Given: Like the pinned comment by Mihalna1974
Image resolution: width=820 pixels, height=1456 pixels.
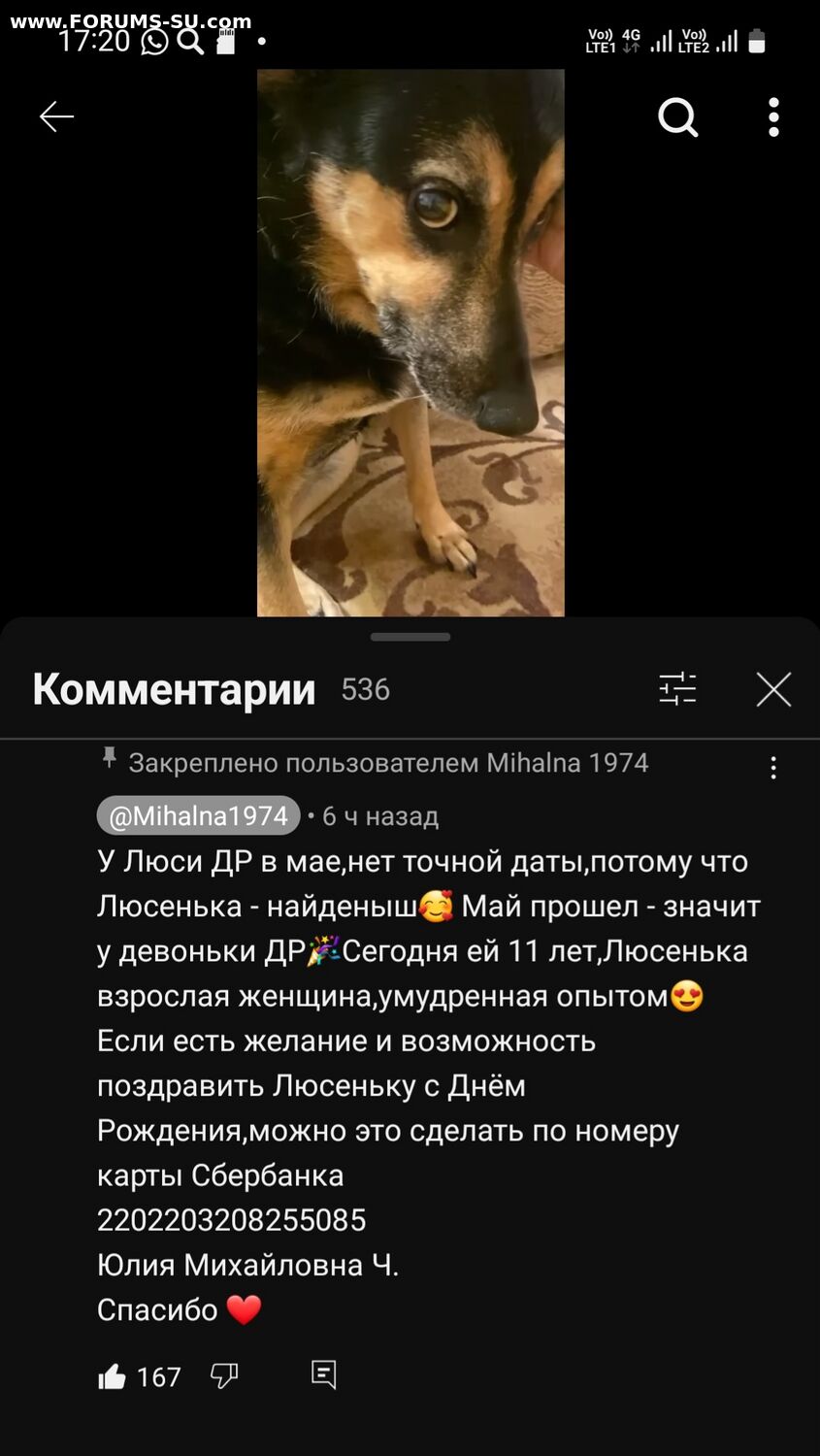Looking at the screenshot, I should point(113,1376).
